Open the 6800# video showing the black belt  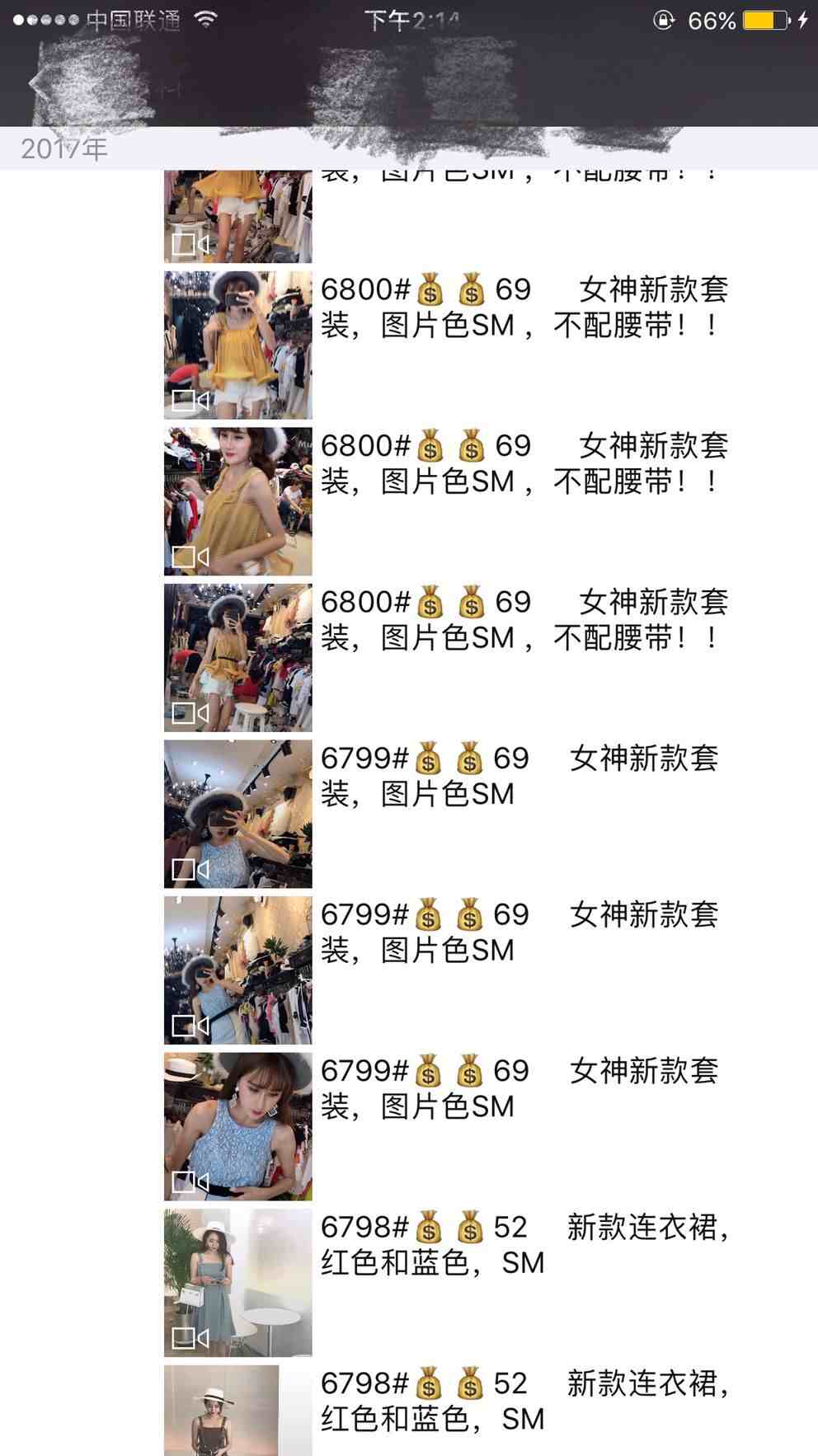pyautogui.click(x=237, y=658)
